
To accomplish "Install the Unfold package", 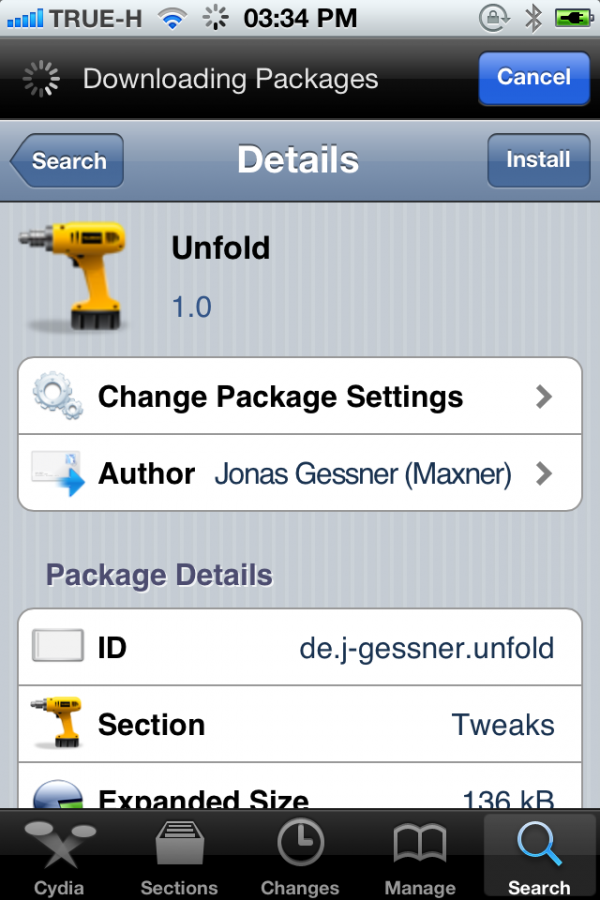I will (x=538, y=160).
